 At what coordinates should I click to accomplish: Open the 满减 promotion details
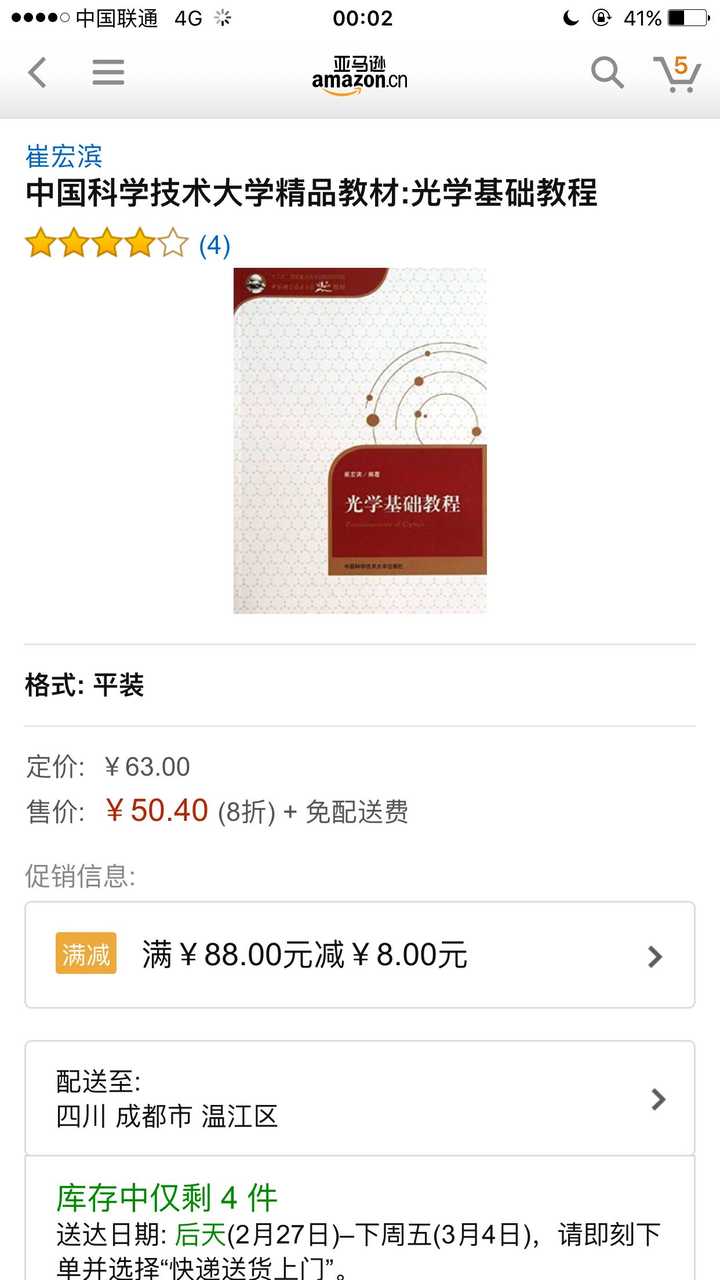(360, 955)
